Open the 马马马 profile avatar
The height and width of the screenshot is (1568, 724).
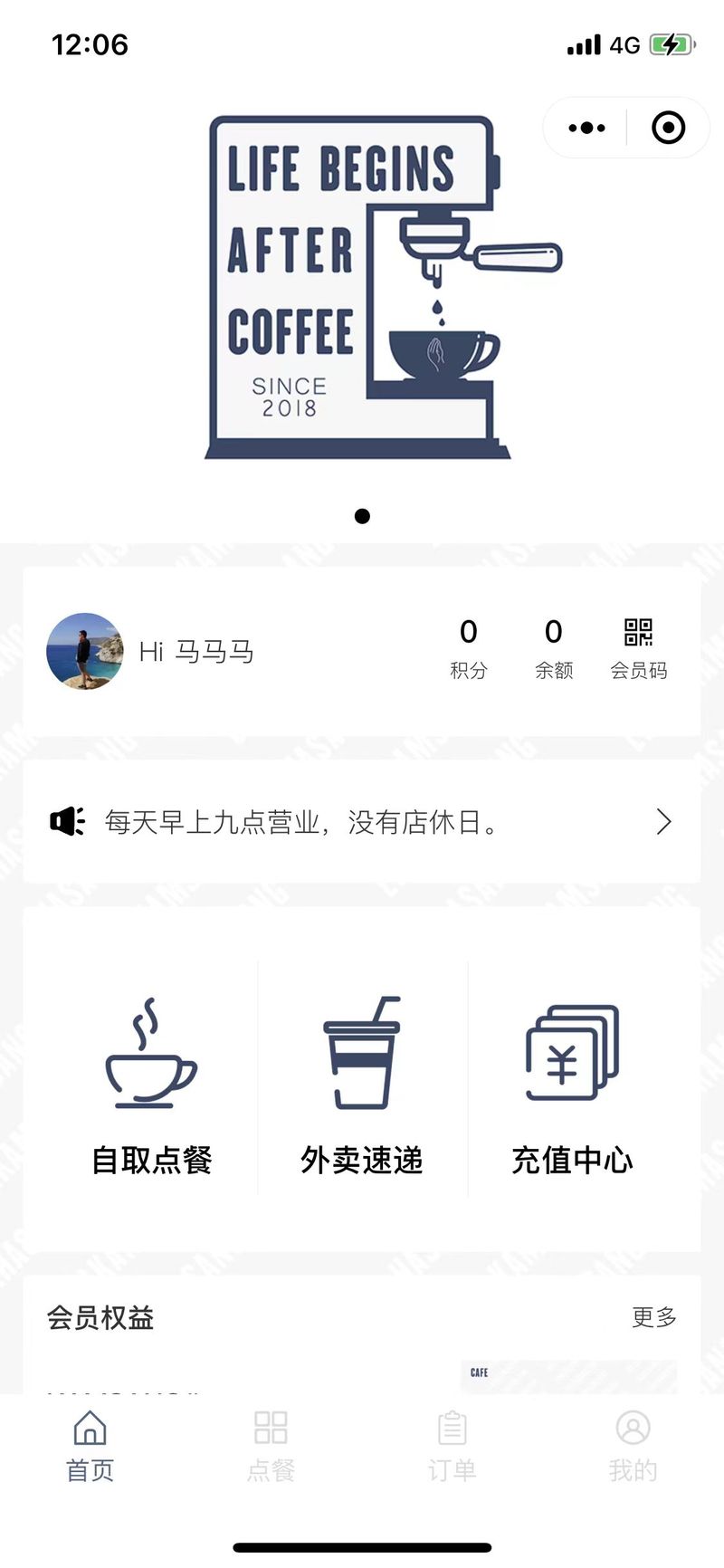(x=84, y=651)
